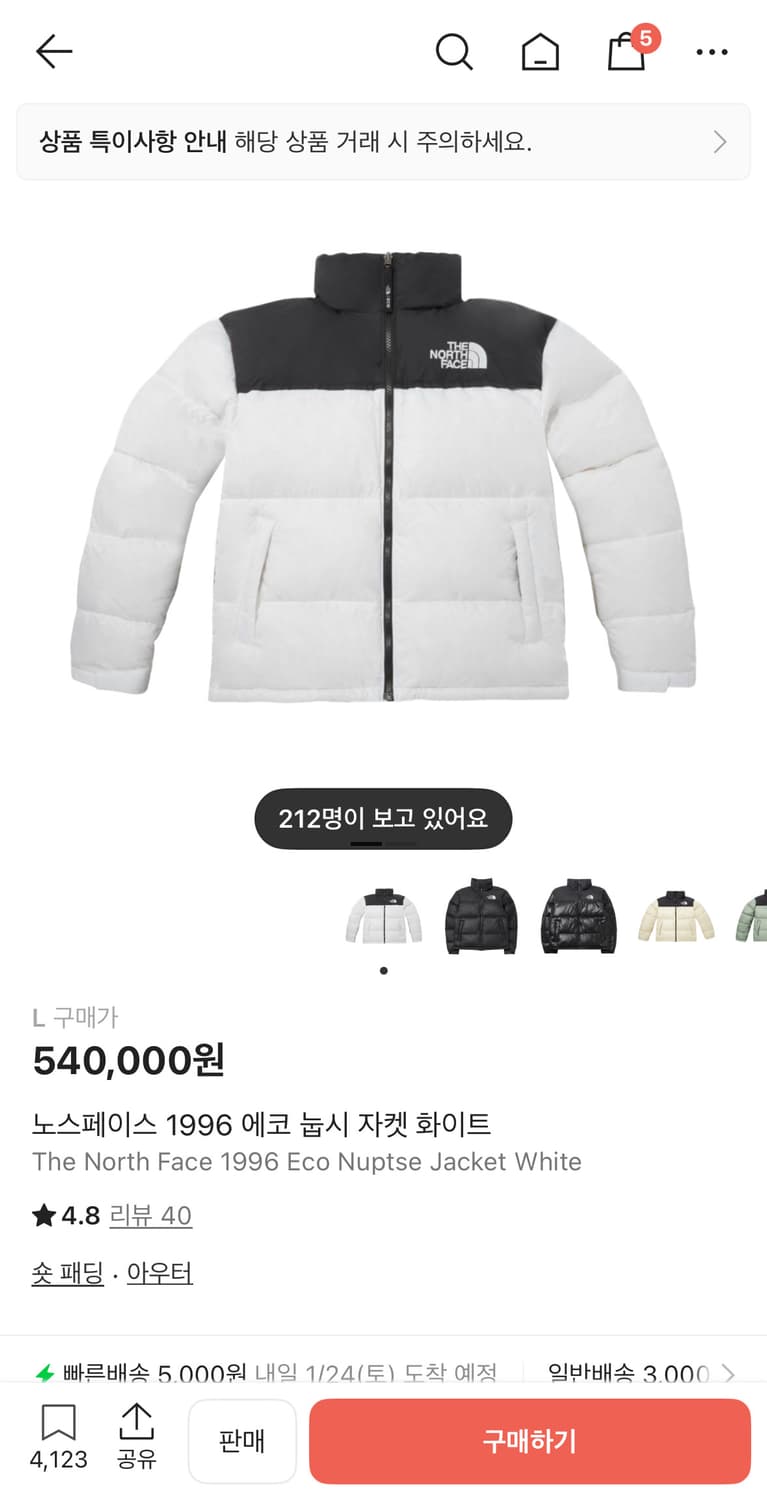Expand the 상품 특이사항 안내 notice banner
Image resolution: width=767 pixels, height=1500 pixels.
pos(383,141)
